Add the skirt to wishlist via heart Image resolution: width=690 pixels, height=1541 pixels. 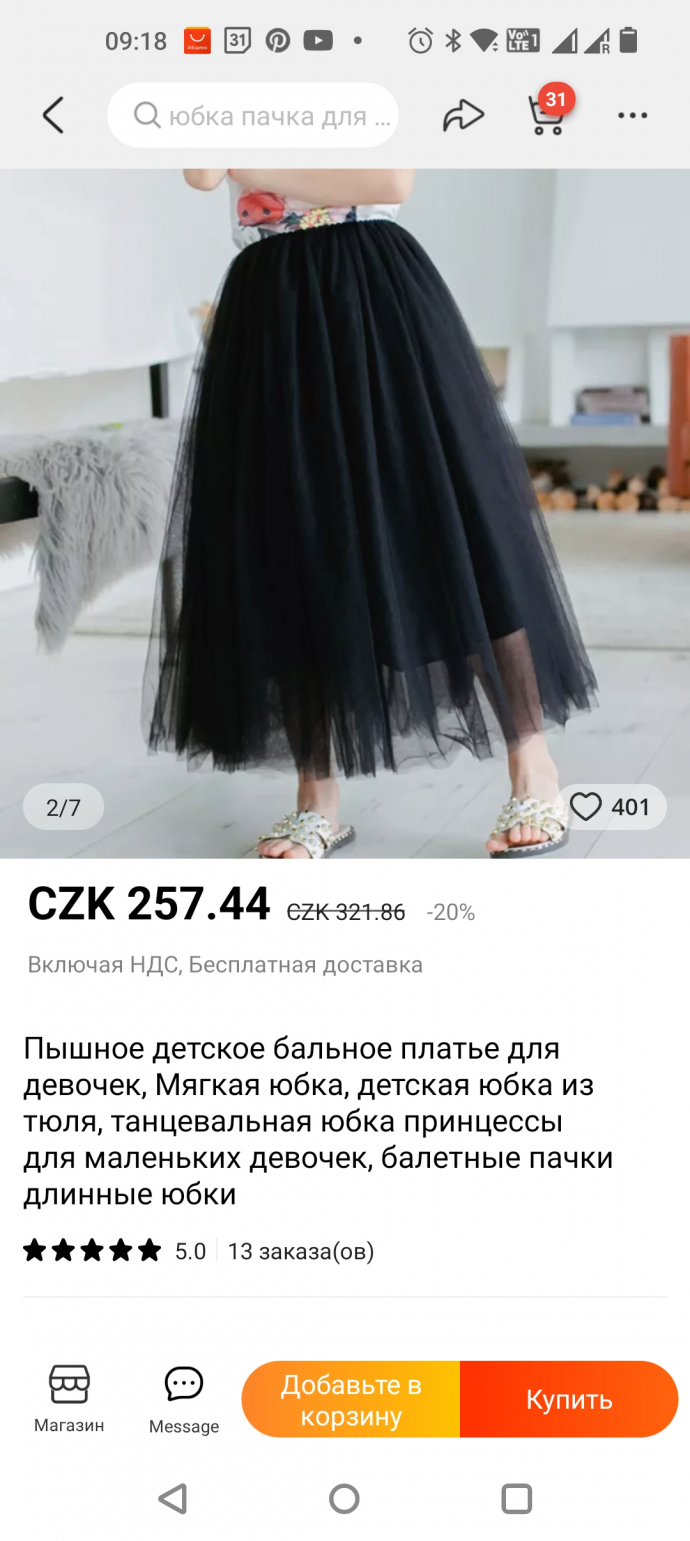click(x=586, y=806)
